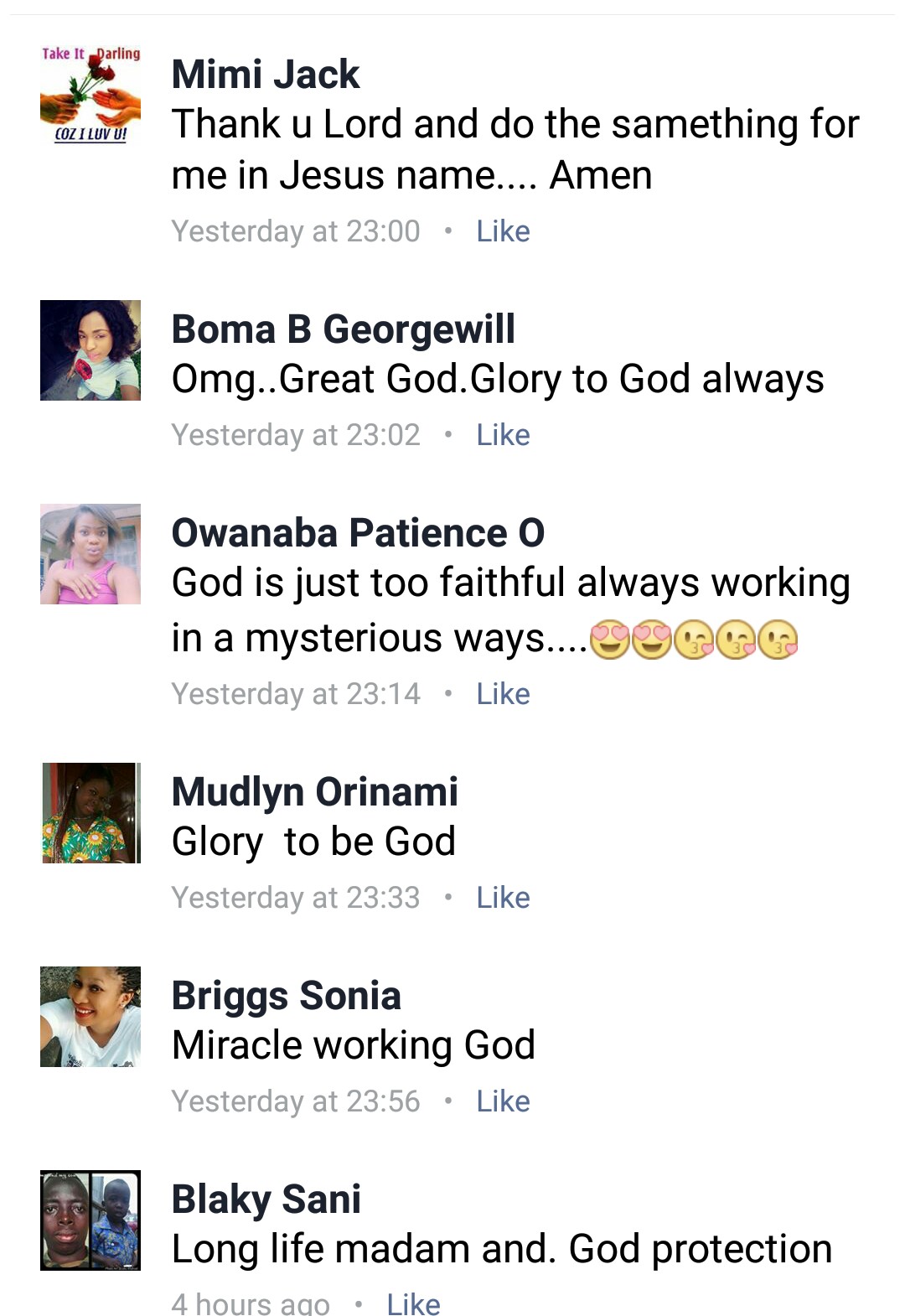Open Boma B Georgewill's profile name

click(x=343, y=329)
